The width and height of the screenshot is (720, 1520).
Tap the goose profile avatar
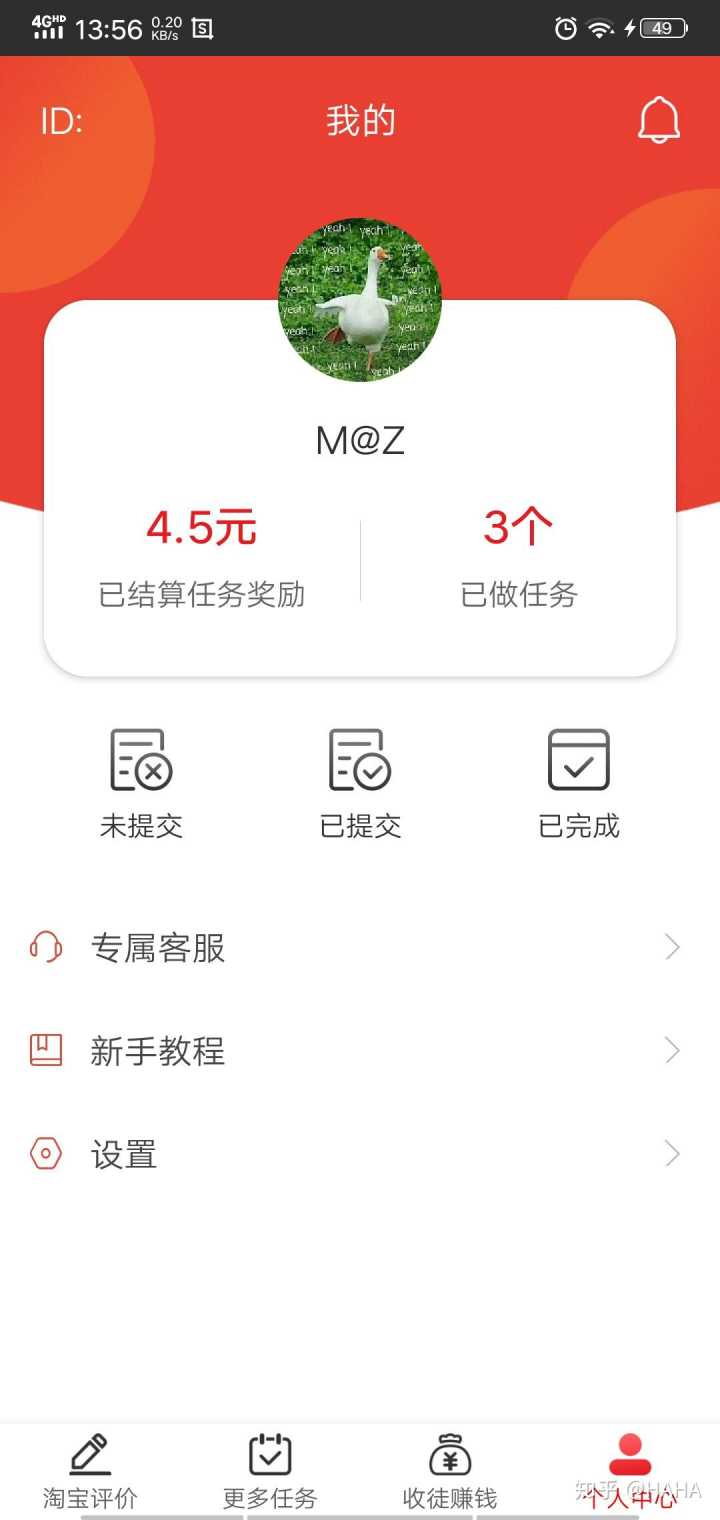[x=360, y=300]
